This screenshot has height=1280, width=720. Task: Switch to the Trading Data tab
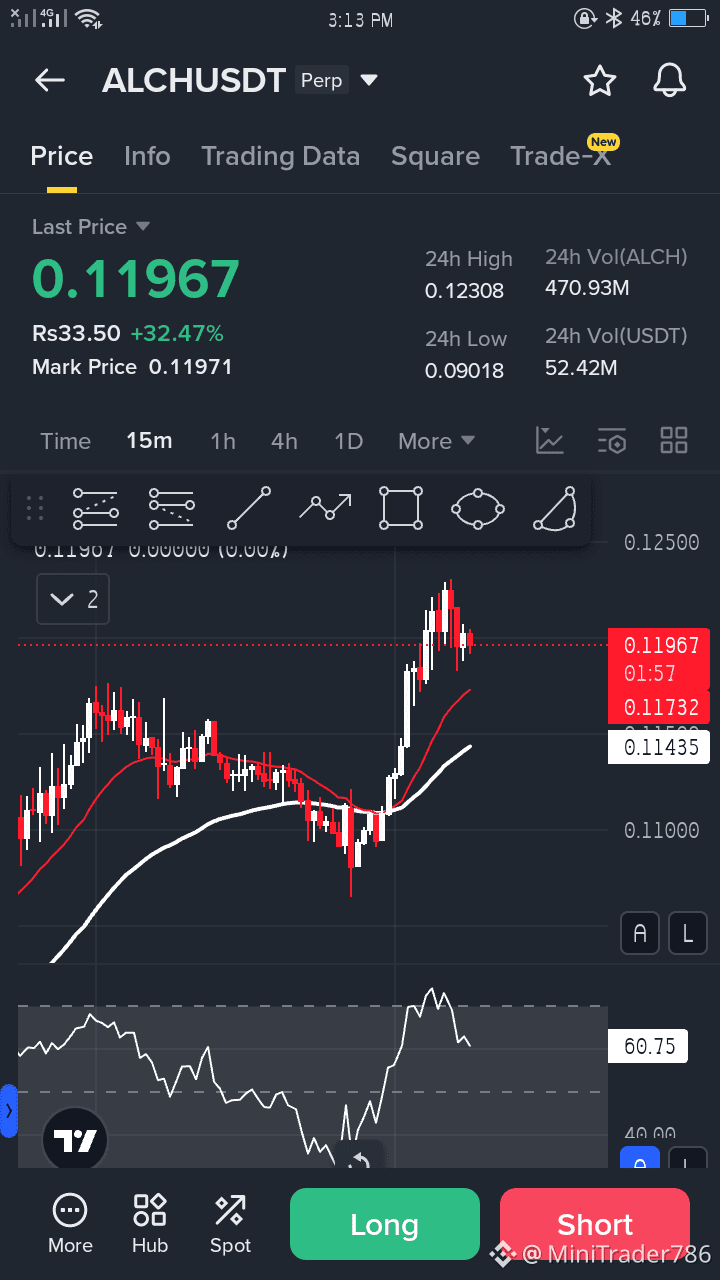281,156
